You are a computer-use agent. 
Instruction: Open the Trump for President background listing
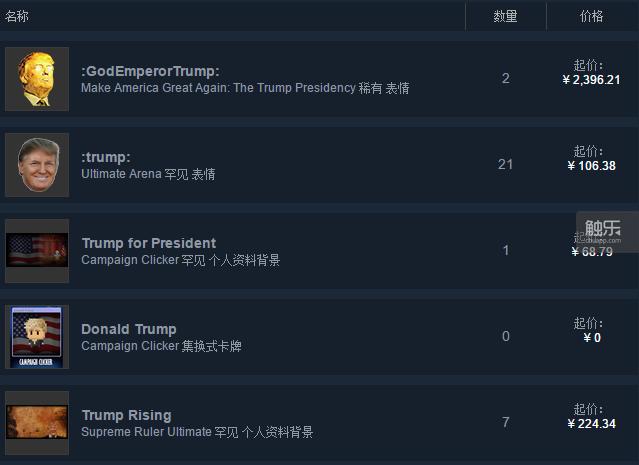(x=148, y=243)
